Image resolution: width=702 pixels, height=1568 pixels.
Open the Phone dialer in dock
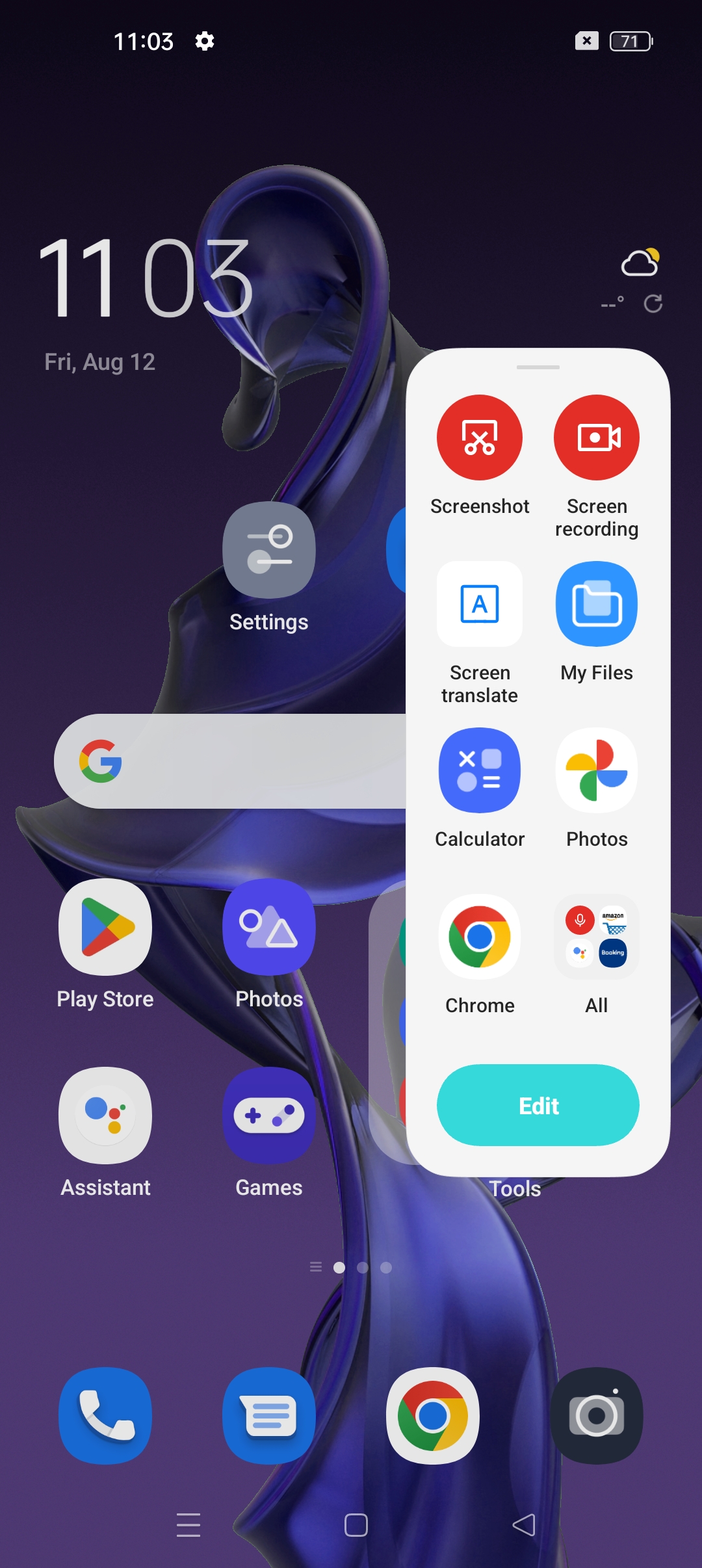[105, 1416]
